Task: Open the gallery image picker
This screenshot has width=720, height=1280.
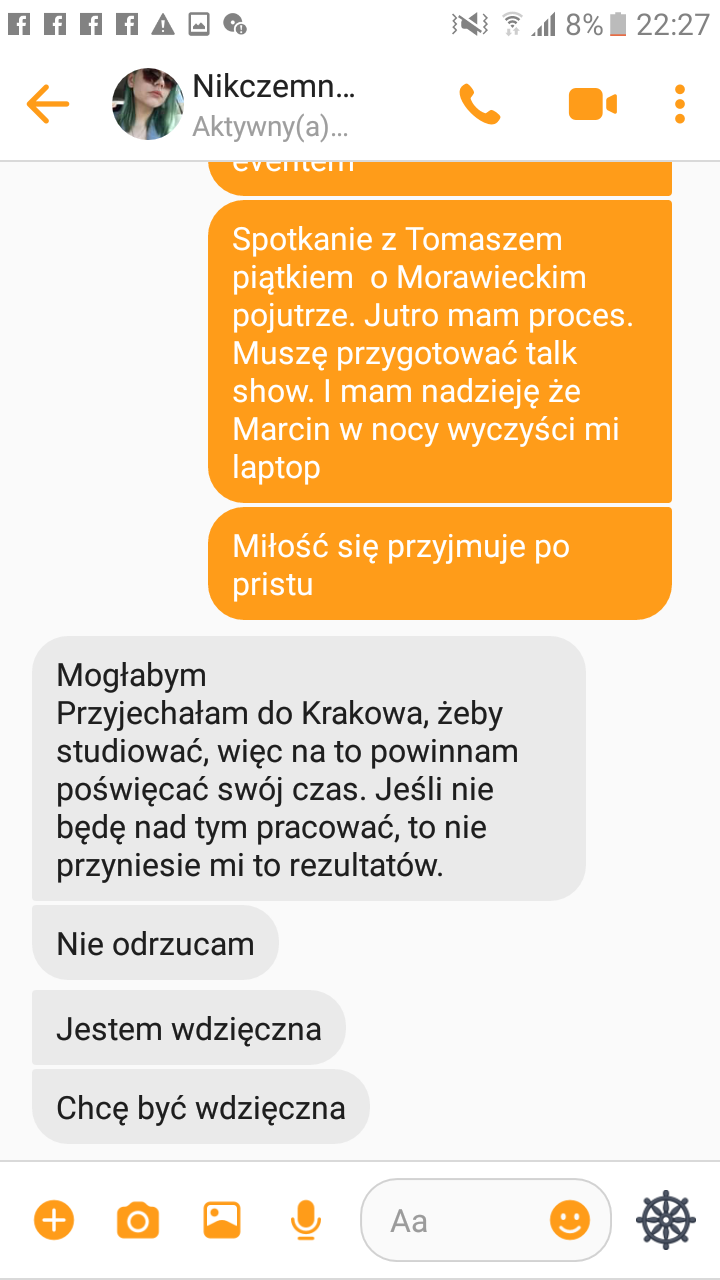Action: (x=222, y=1220)
